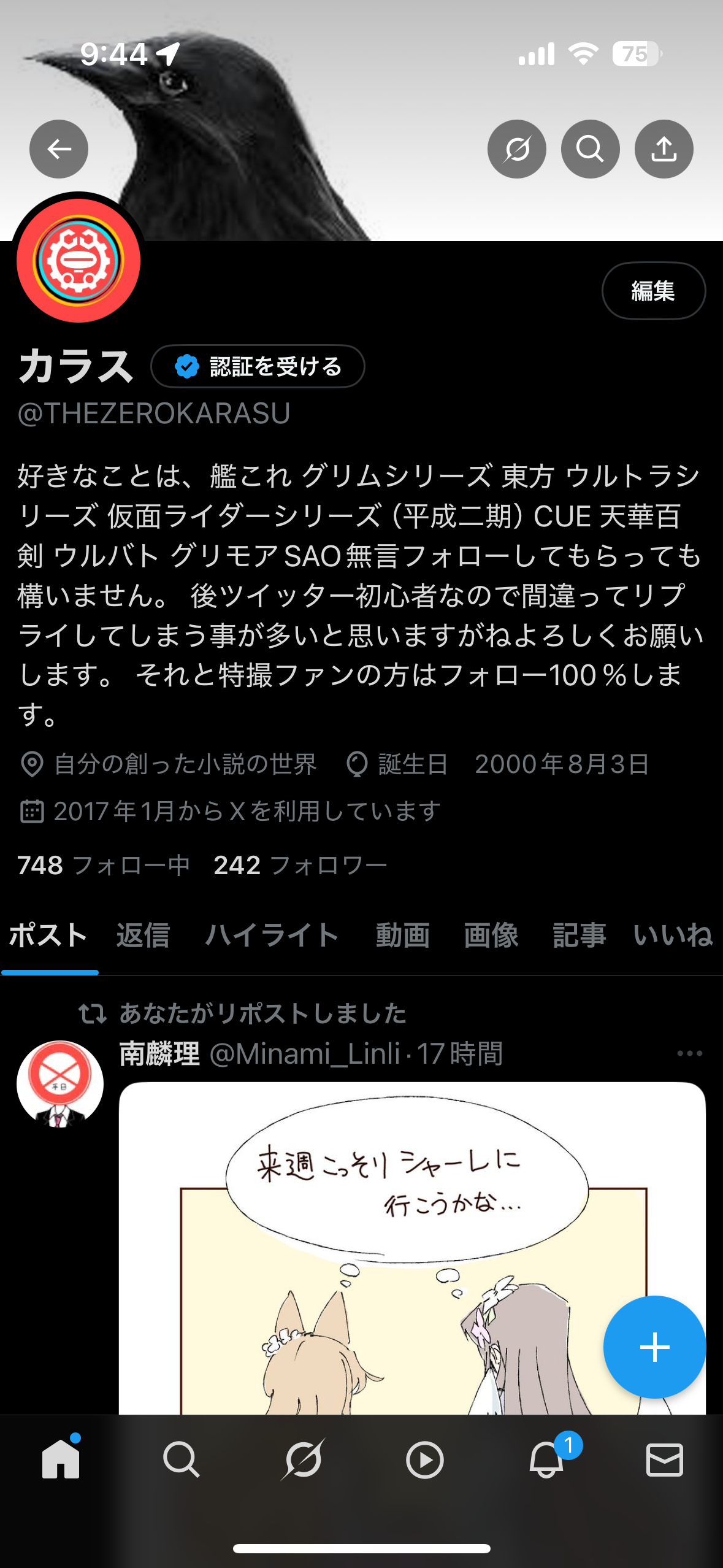
Task: Open 南麟理's profile avatar
Action: pos(60,1084)
